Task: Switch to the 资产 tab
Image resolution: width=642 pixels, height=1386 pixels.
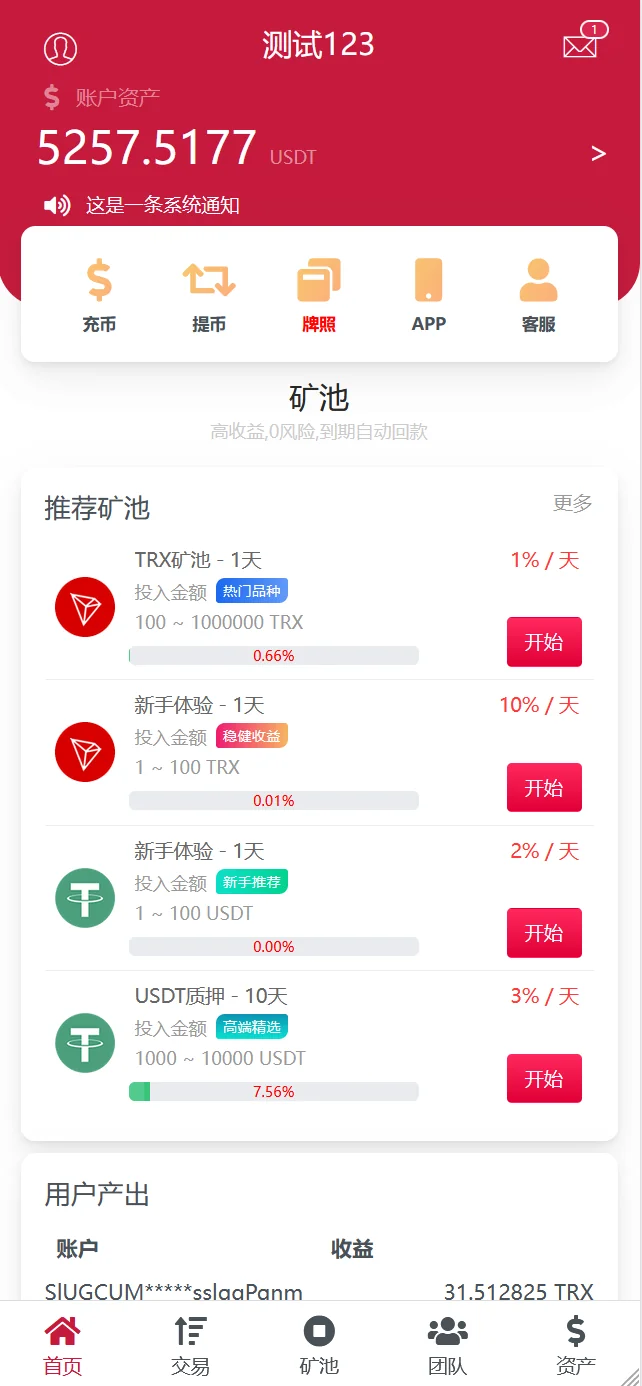Action: pos(576,1345)
